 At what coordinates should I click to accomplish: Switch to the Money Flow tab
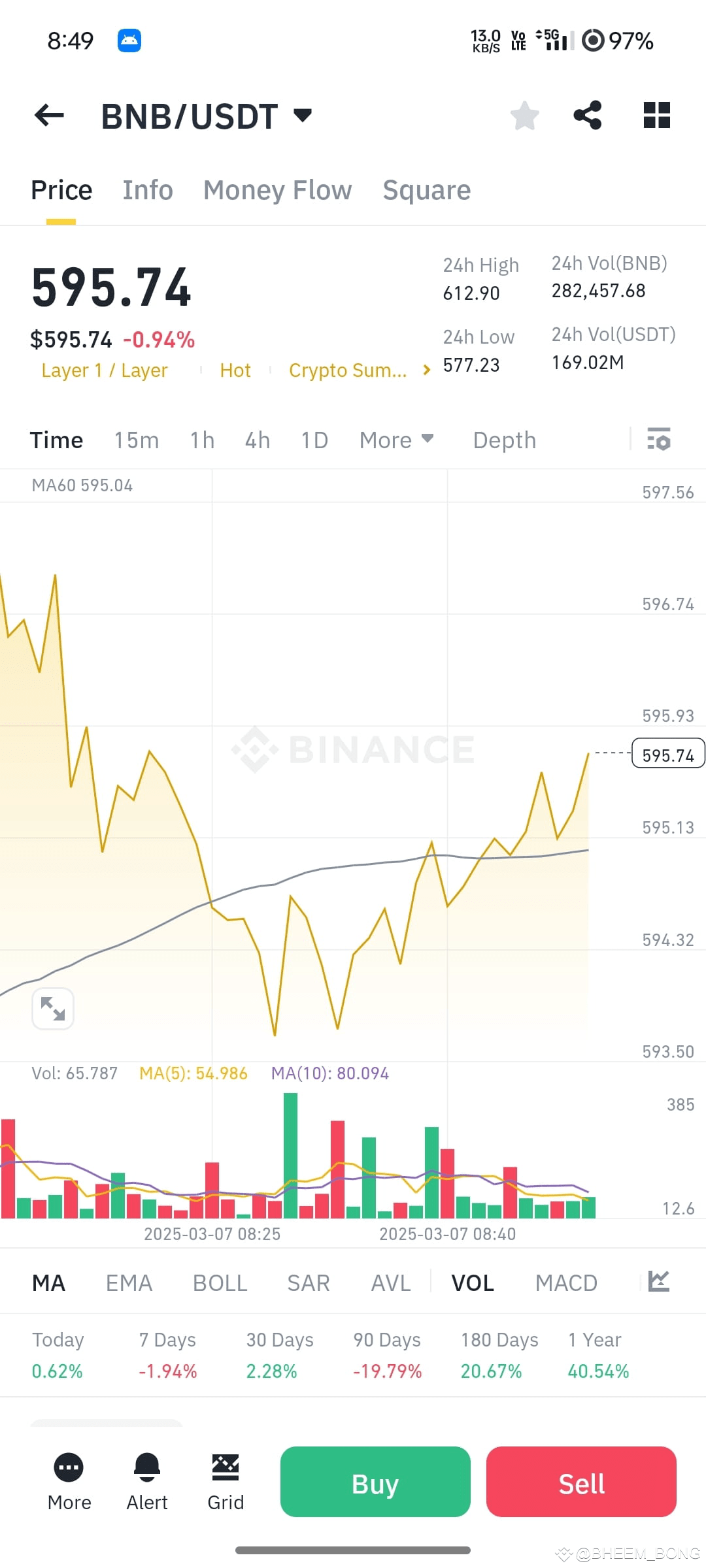(x=277, y=190)
